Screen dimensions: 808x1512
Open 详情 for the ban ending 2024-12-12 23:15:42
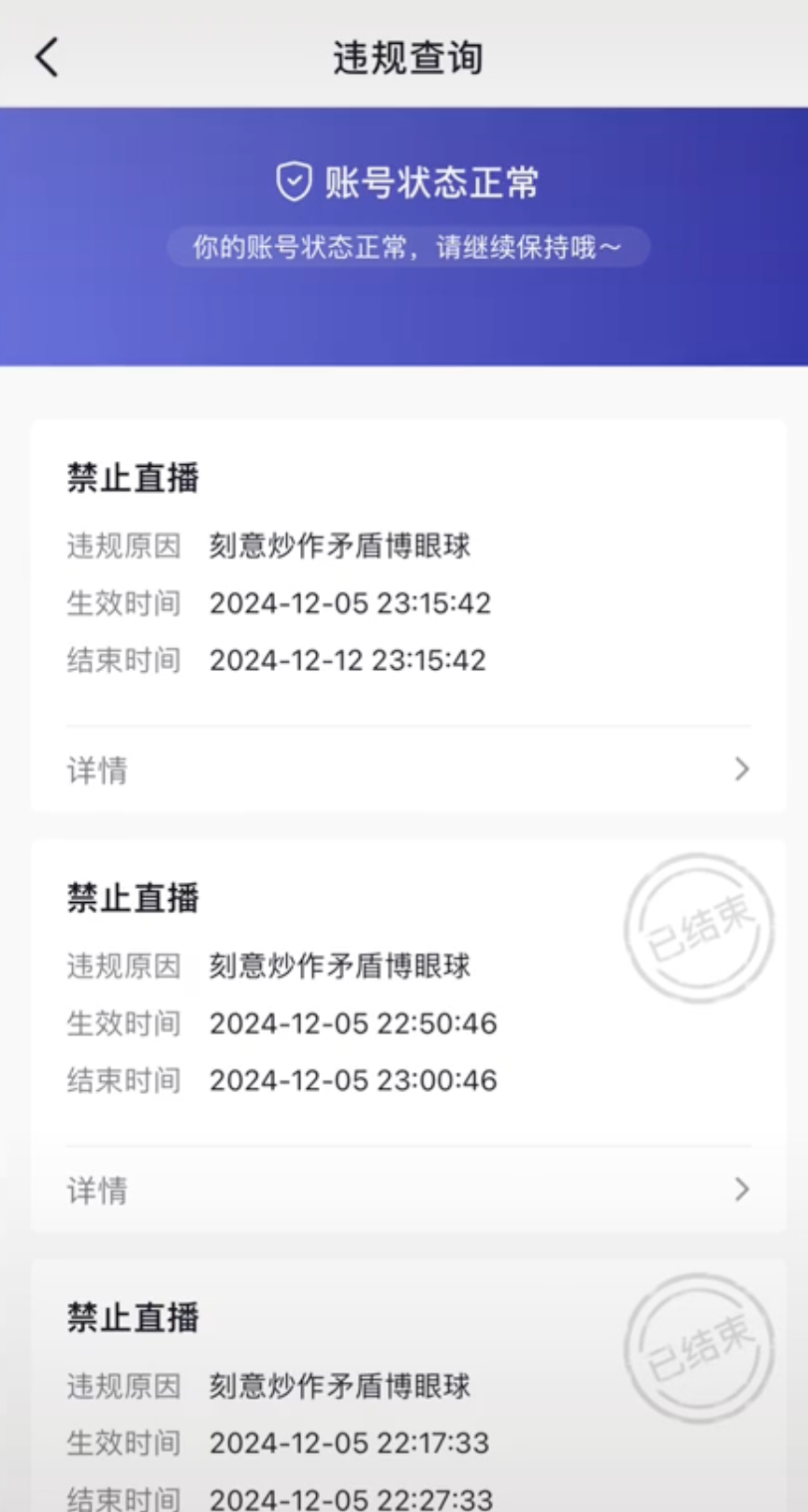tap(409, 770)
